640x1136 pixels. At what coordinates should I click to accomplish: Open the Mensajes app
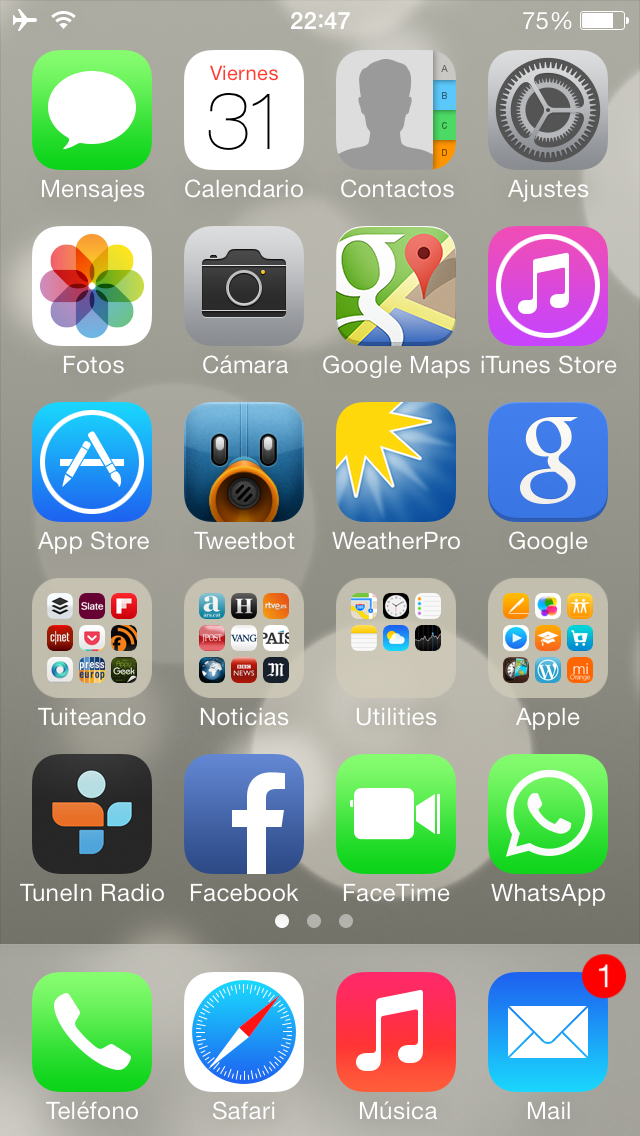(92, 110)
